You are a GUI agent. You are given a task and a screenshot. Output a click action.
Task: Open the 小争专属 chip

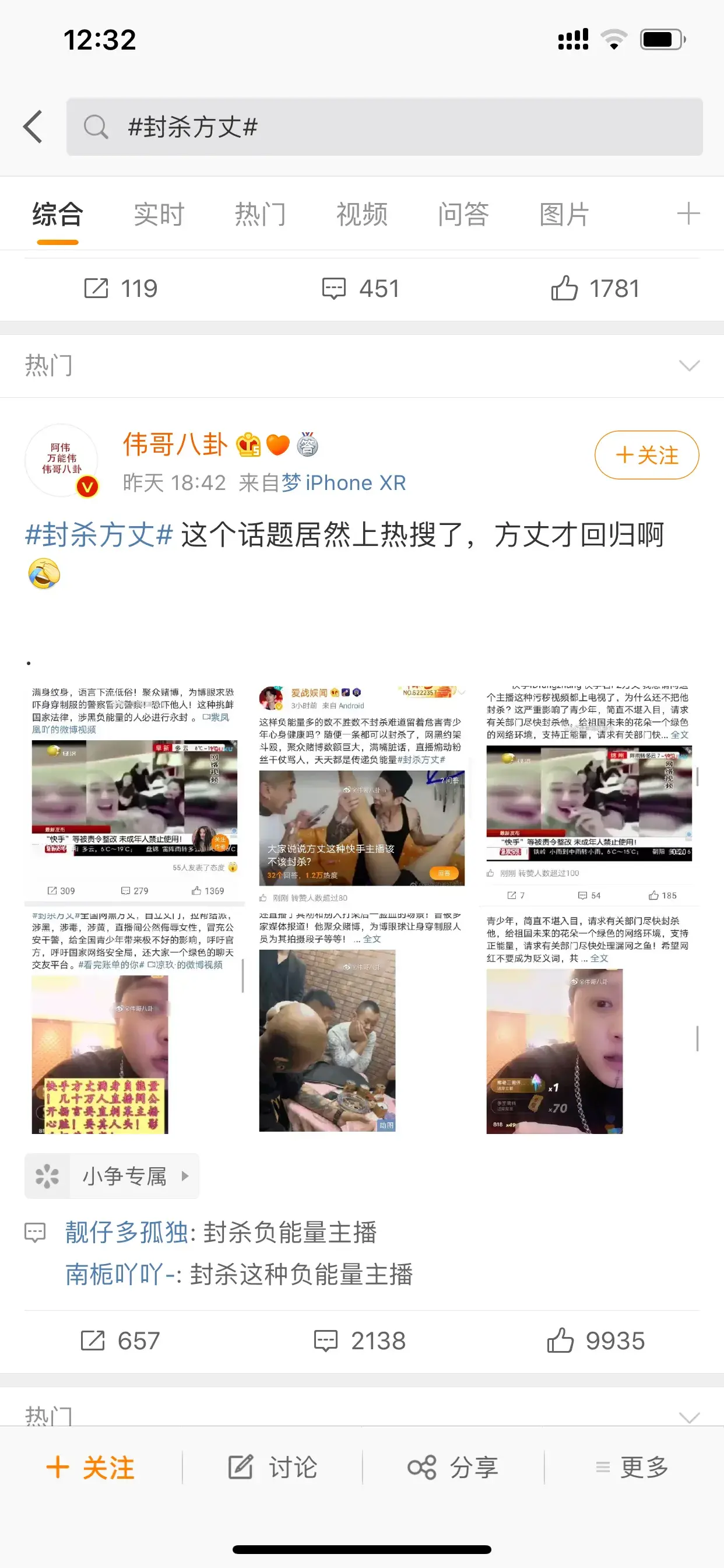(x=112, y=1176)
